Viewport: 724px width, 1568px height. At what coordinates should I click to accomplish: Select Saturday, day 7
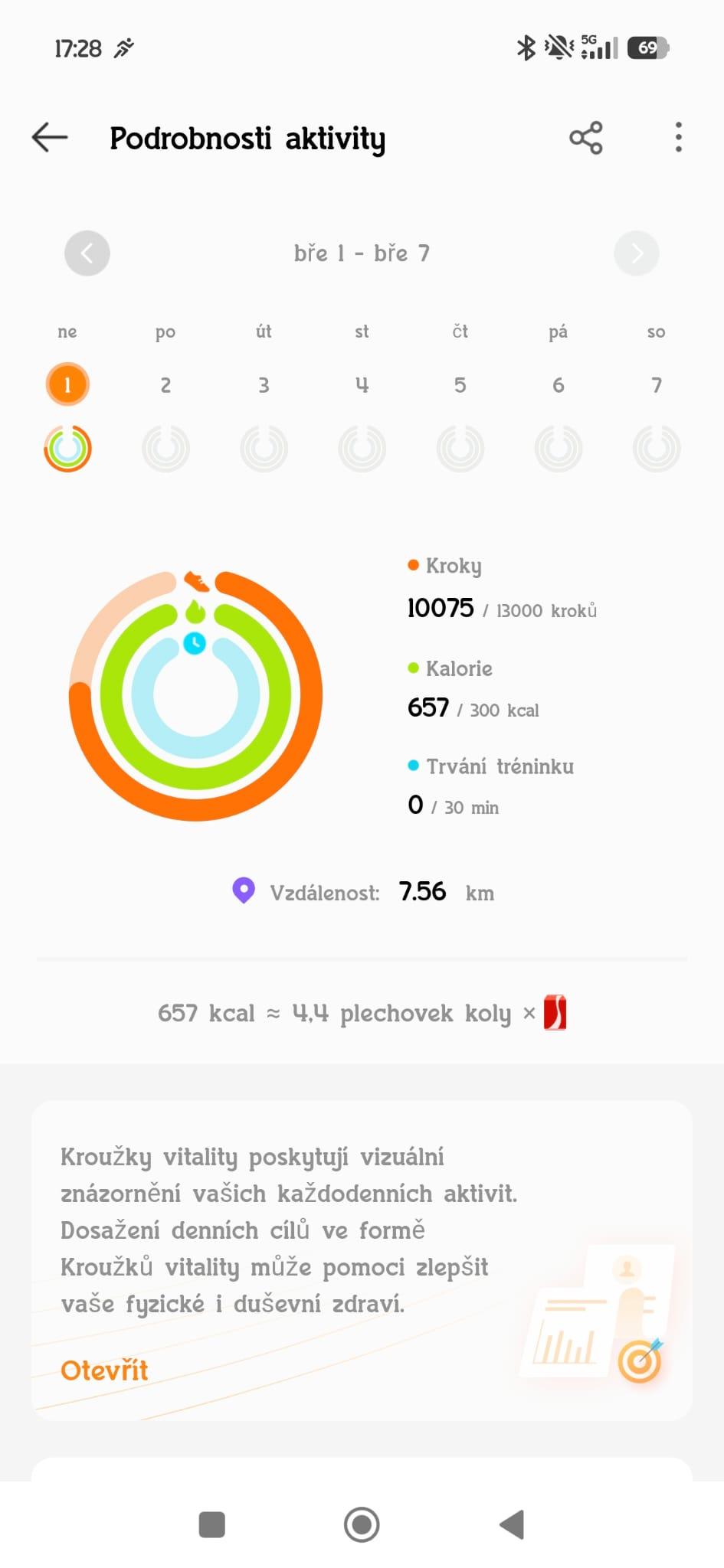coord(656,385)
